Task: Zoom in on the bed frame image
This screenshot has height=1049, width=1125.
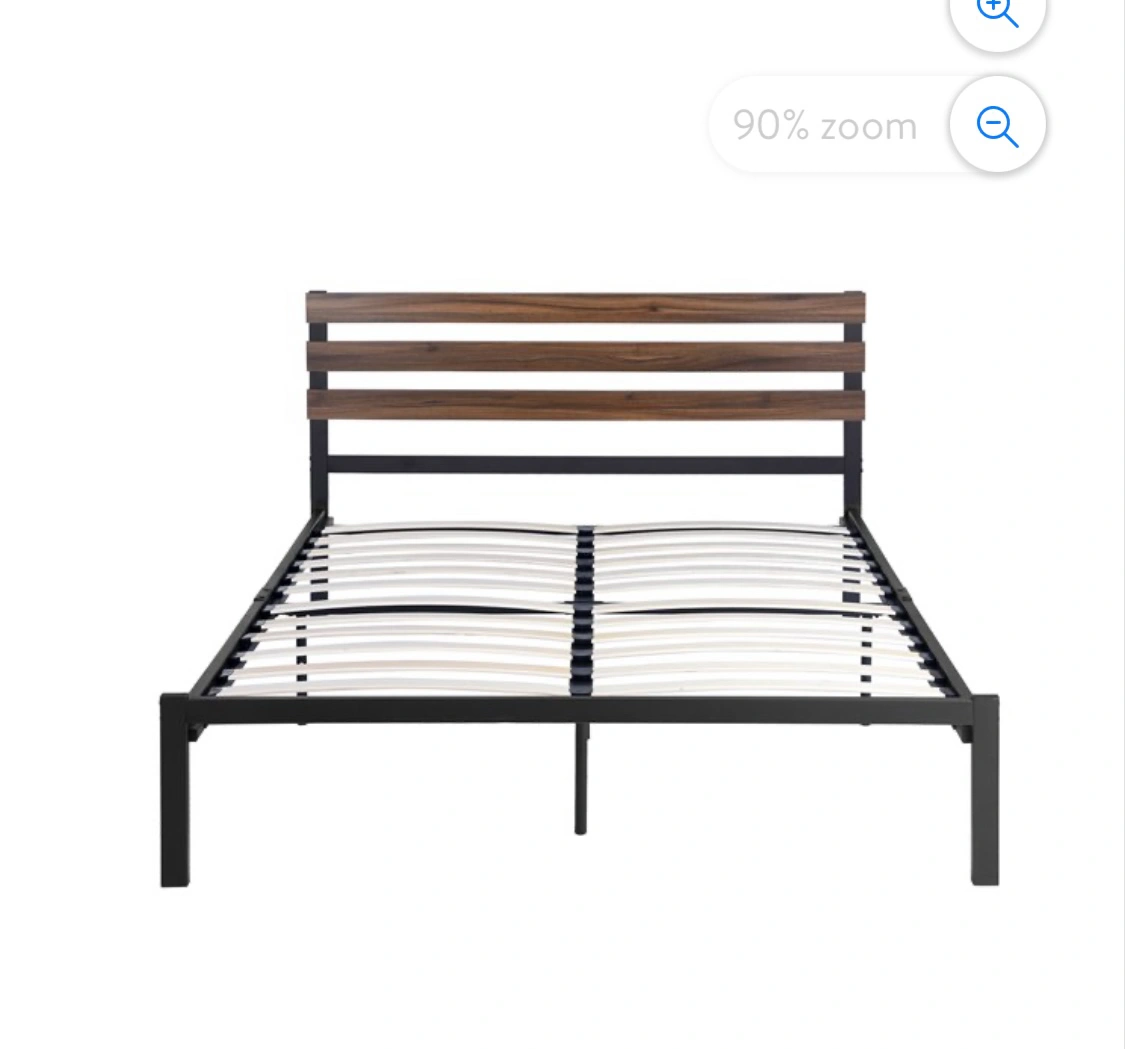Action: coord(997,12)
